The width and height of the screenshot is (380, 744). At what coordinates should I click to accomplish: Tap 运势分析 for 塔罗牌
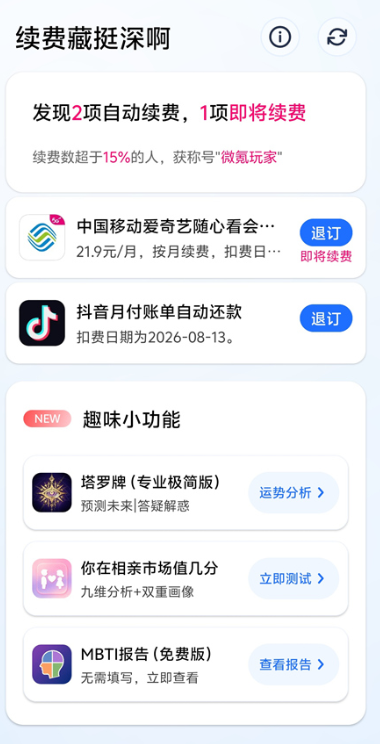point(294,493)
